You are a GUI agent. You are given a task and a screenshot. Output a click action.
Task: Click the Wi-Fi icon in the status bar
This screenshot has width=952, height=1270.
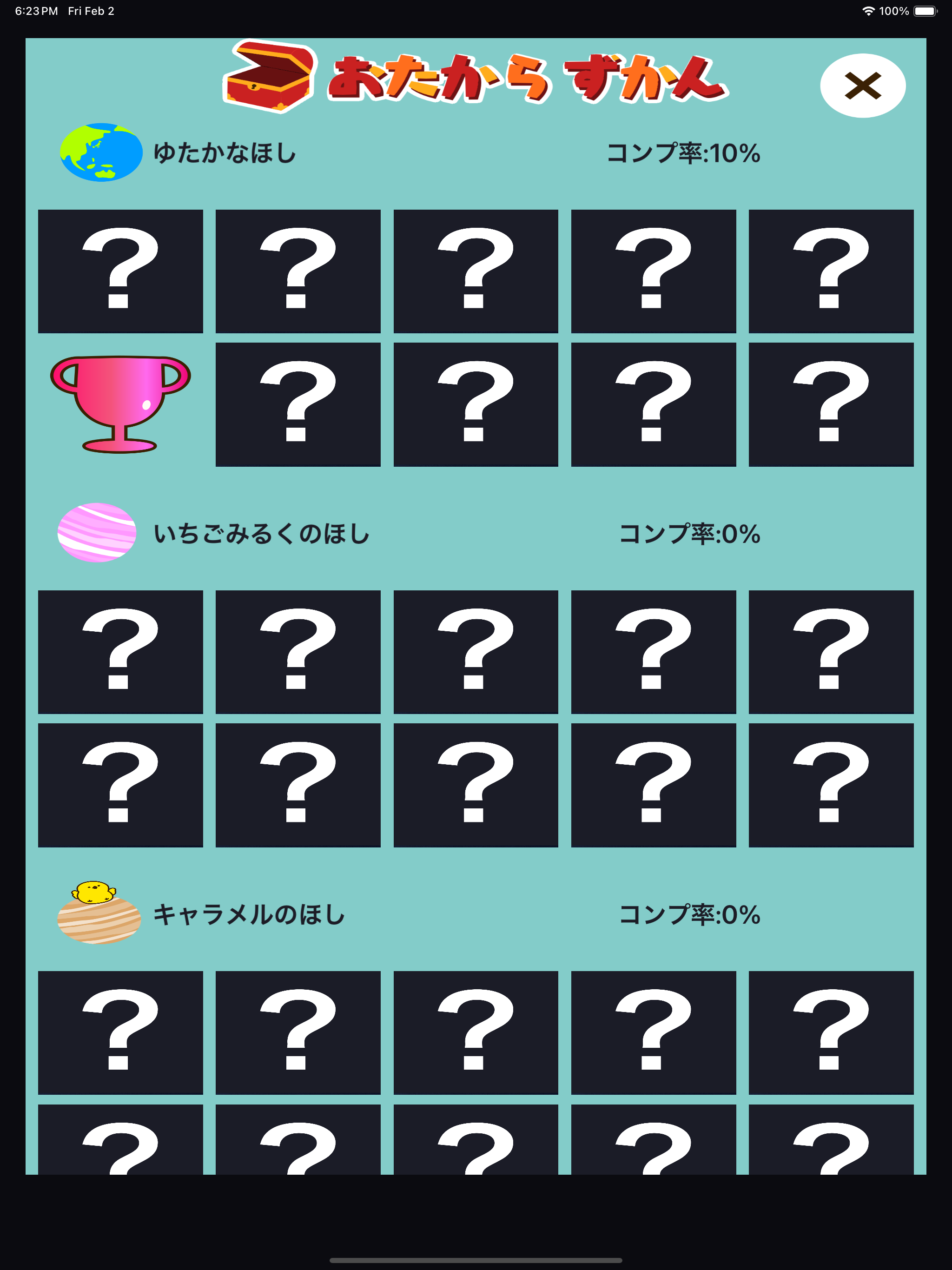click(x=869, y=10)
